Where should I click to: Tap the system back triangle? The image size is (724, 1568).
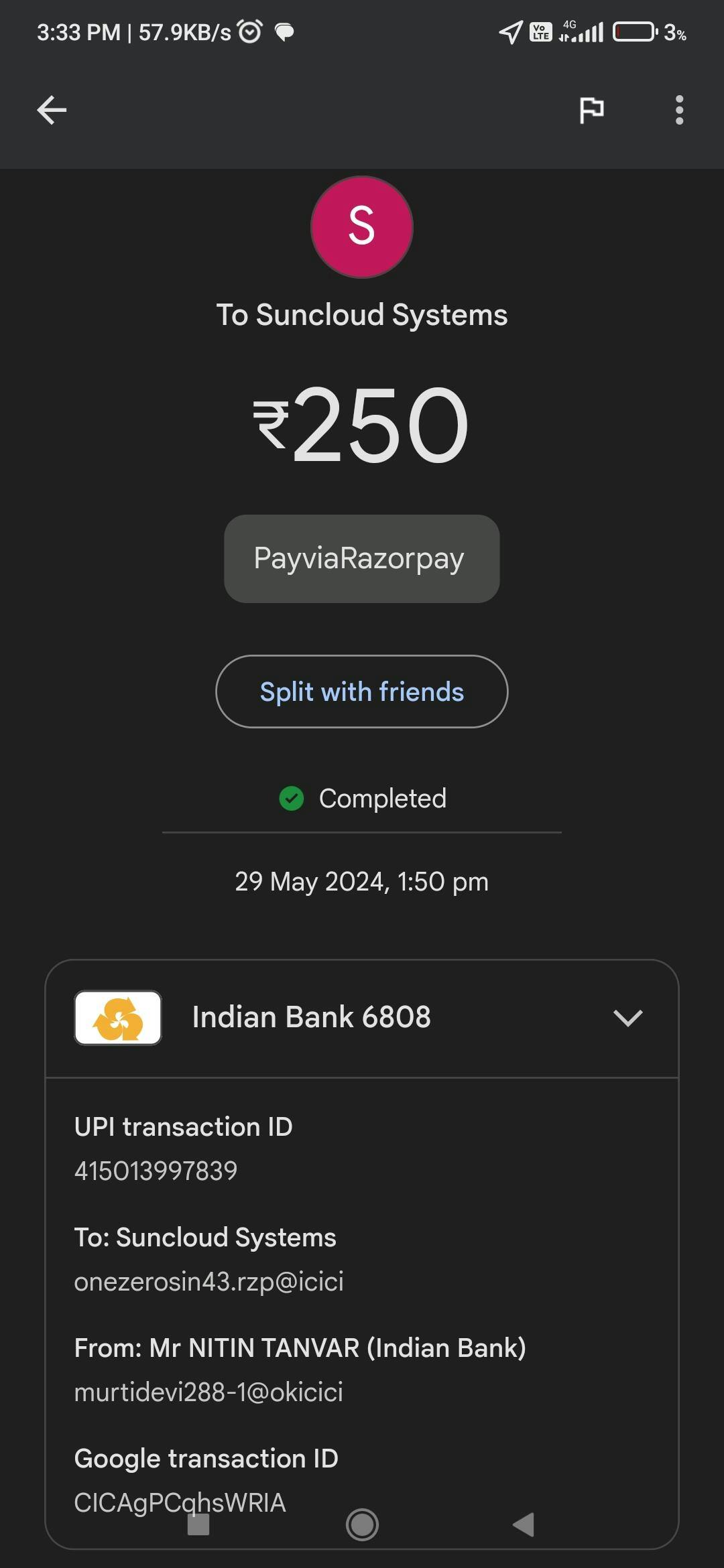click(x=524, y=1524)
